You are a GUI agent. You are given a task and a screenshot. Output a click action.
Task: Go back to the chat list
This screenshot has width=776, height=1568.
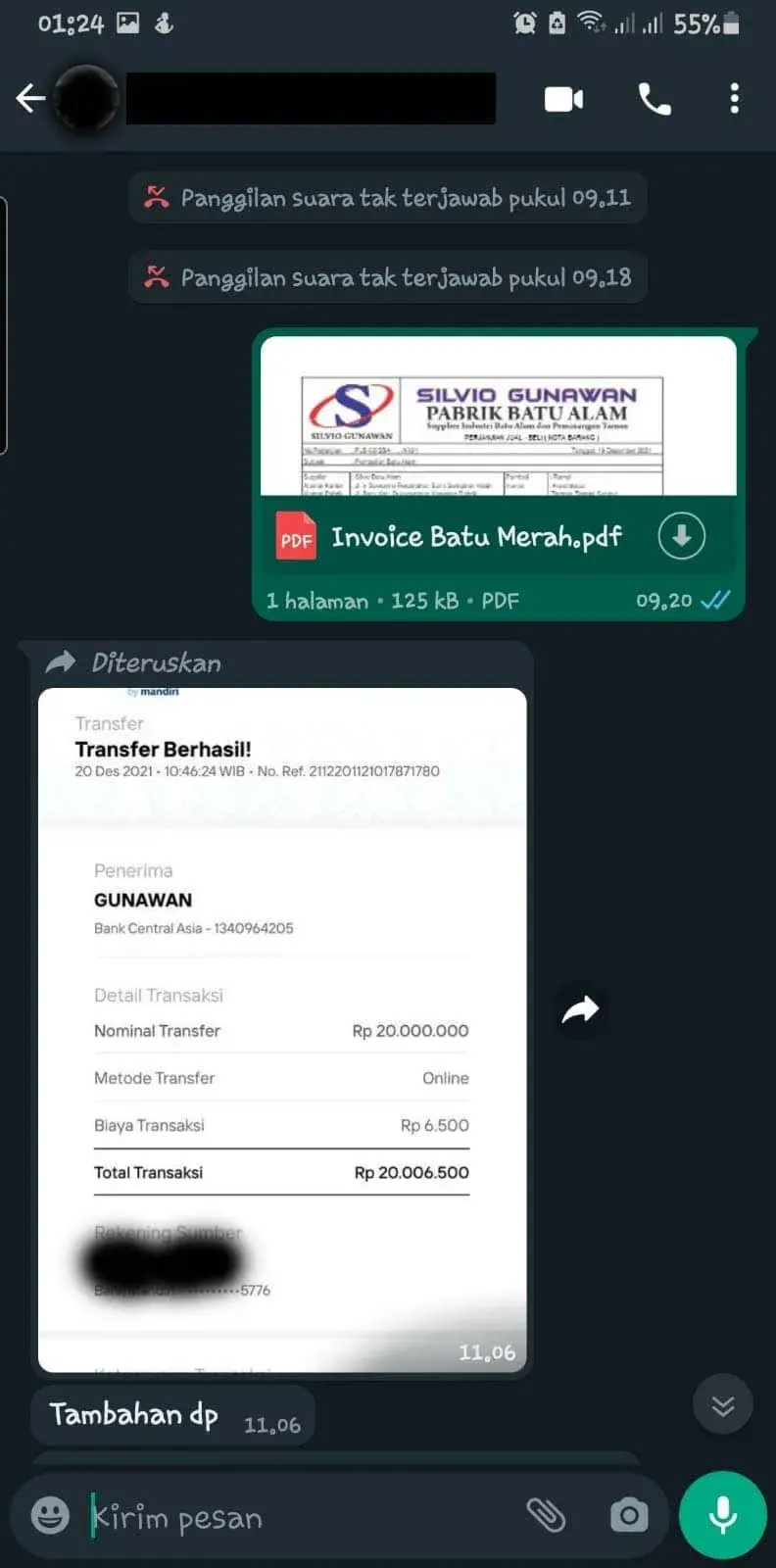tap(30, 98)
